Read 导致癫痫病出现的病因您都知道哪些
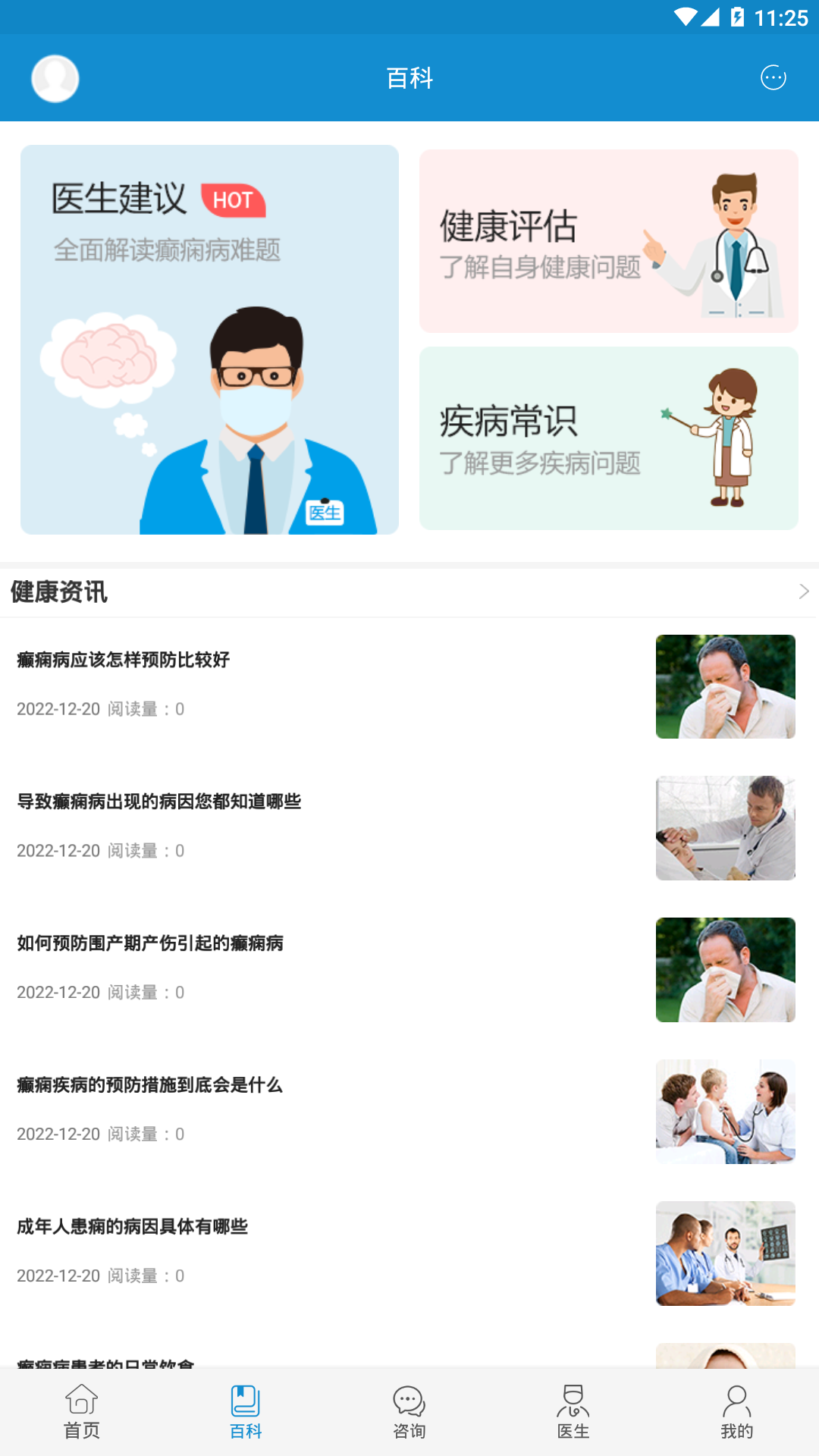This screenshot has height=1456, width=819. pos(159,802)
